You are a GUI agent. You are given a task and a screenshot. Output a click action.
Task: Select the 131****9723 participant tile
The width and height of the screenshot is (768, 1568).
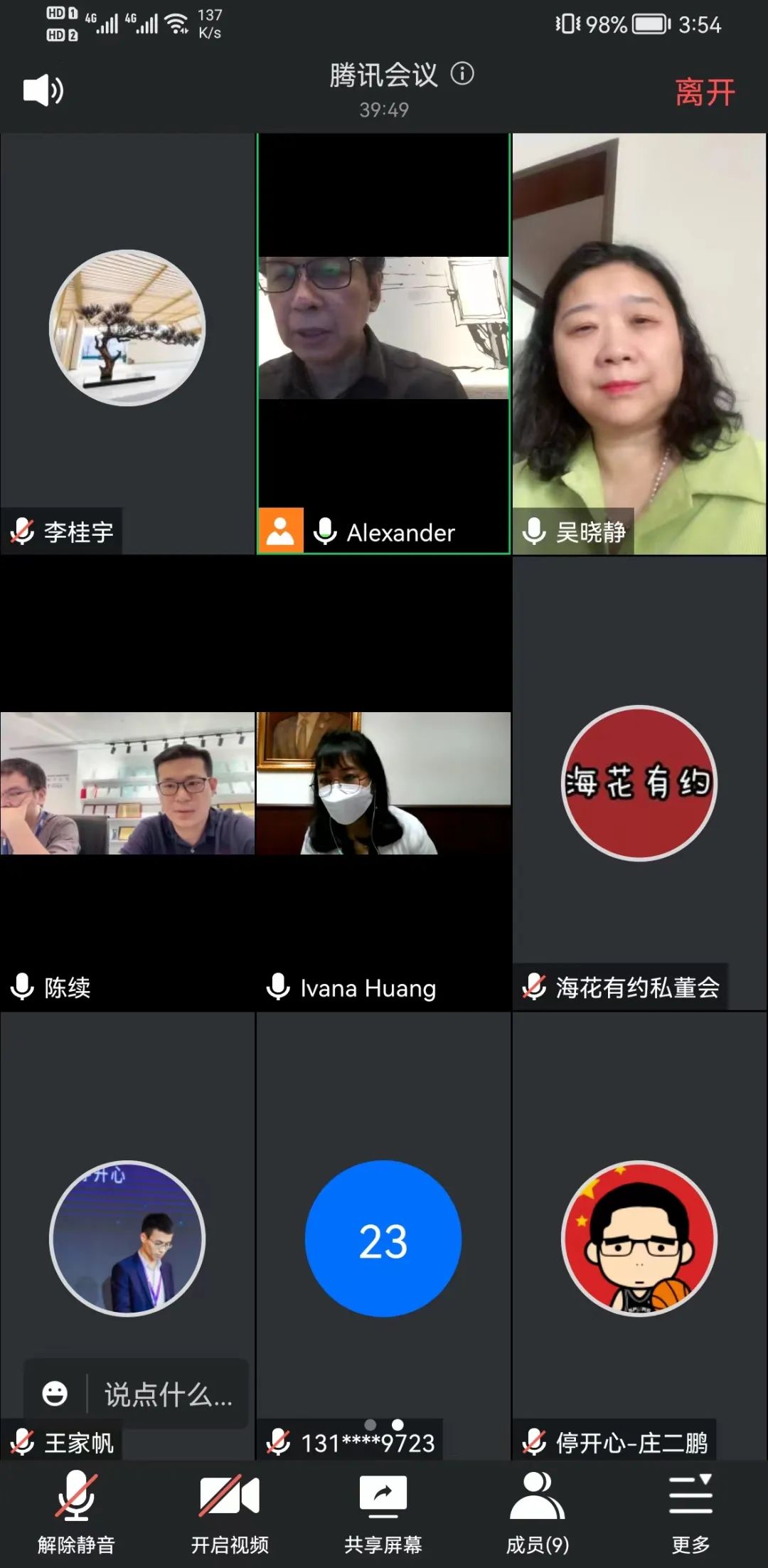383,1238
